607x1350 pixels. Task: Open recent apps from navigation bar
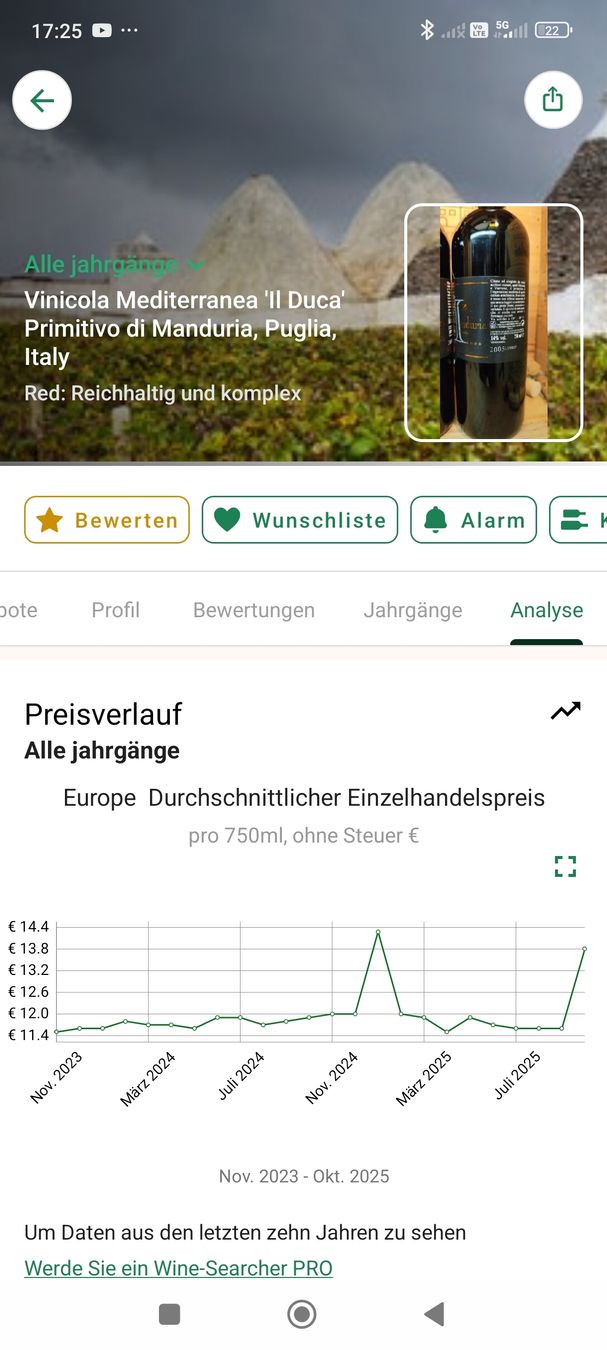coord(170,1314)
